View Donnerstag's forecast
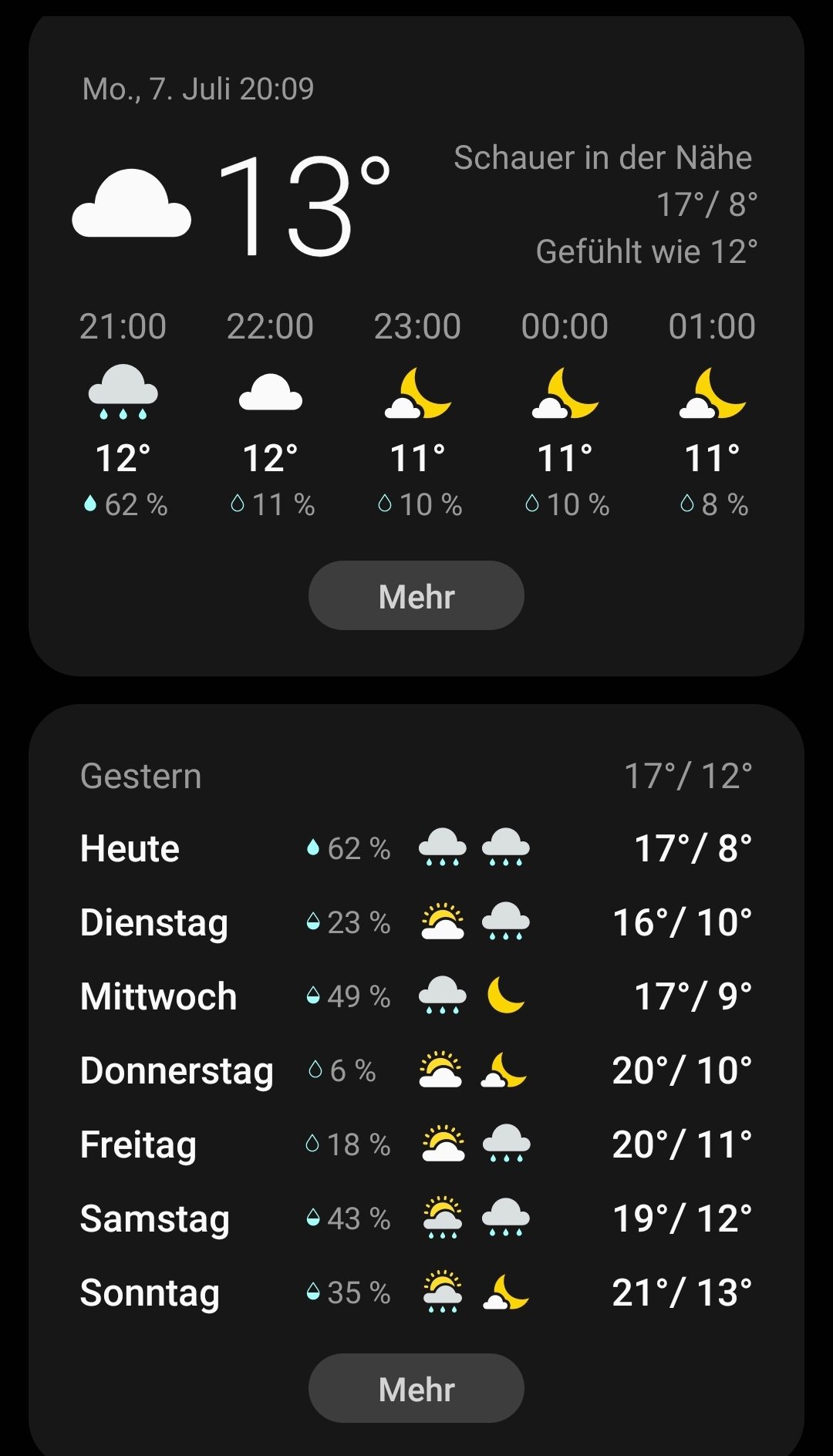833x1456 pixels. click(x=416, y=1070)
